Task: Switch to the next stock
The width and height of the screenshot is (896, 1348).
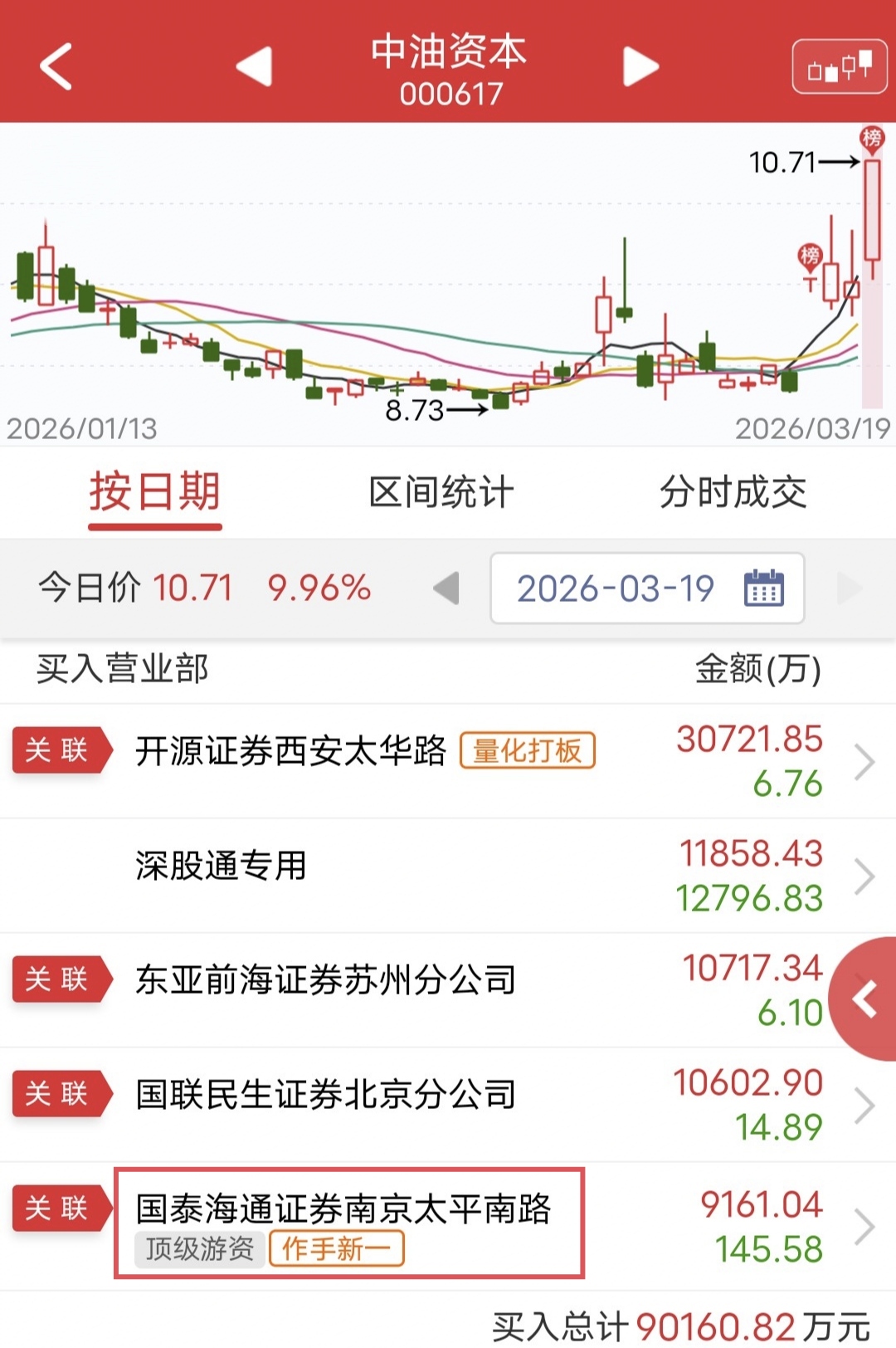Action: 640,66
